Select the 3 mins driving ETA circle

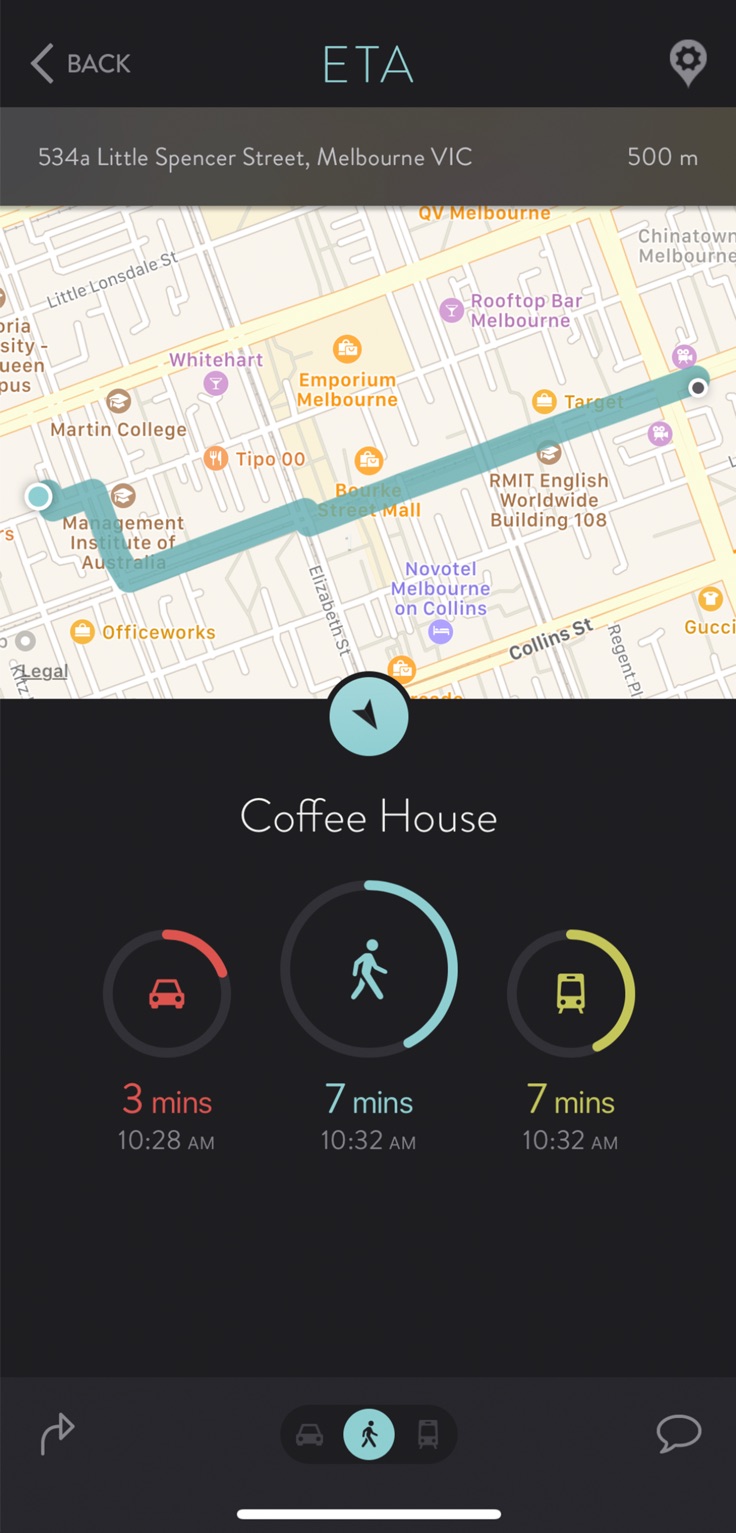(167, 993)
